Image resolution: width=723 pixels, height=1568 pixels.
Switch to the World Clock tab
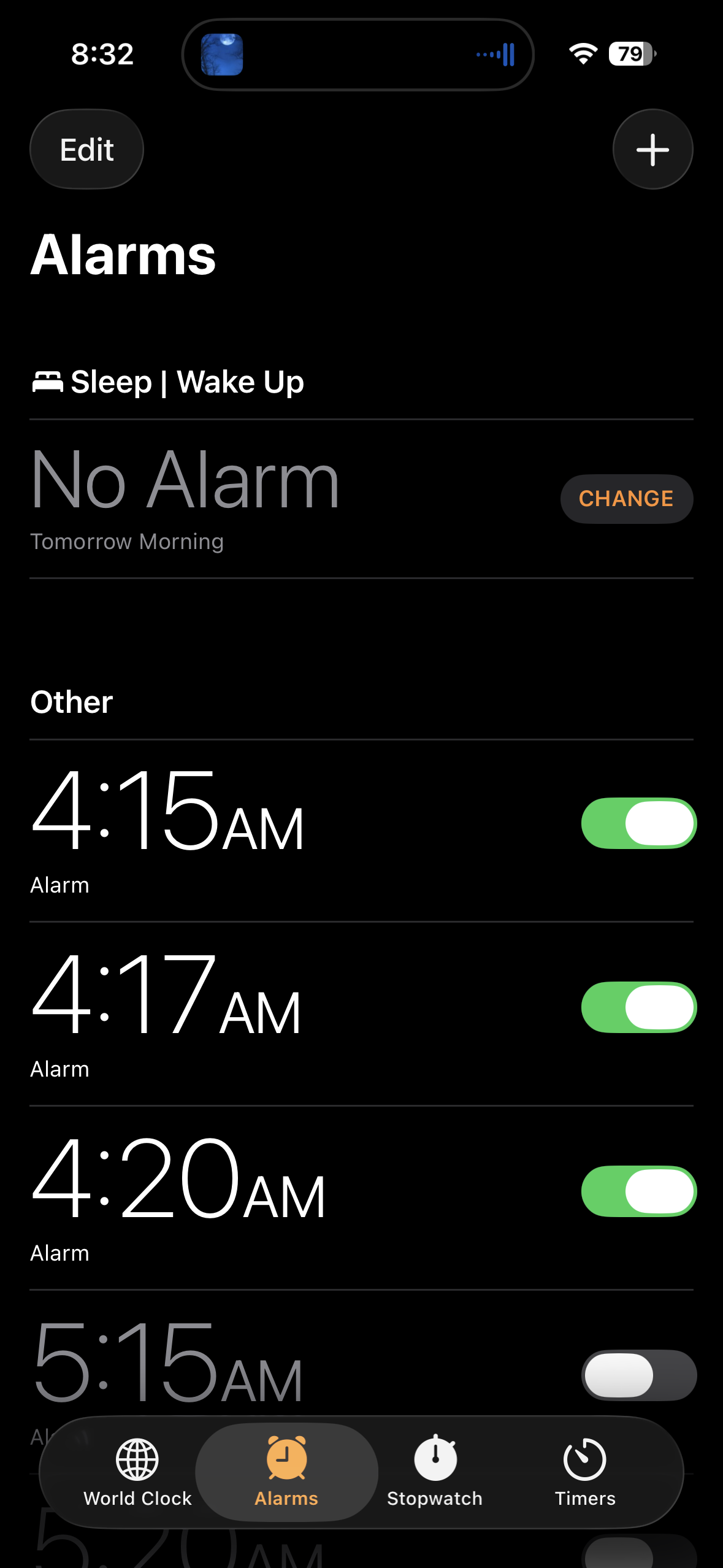137,1472
